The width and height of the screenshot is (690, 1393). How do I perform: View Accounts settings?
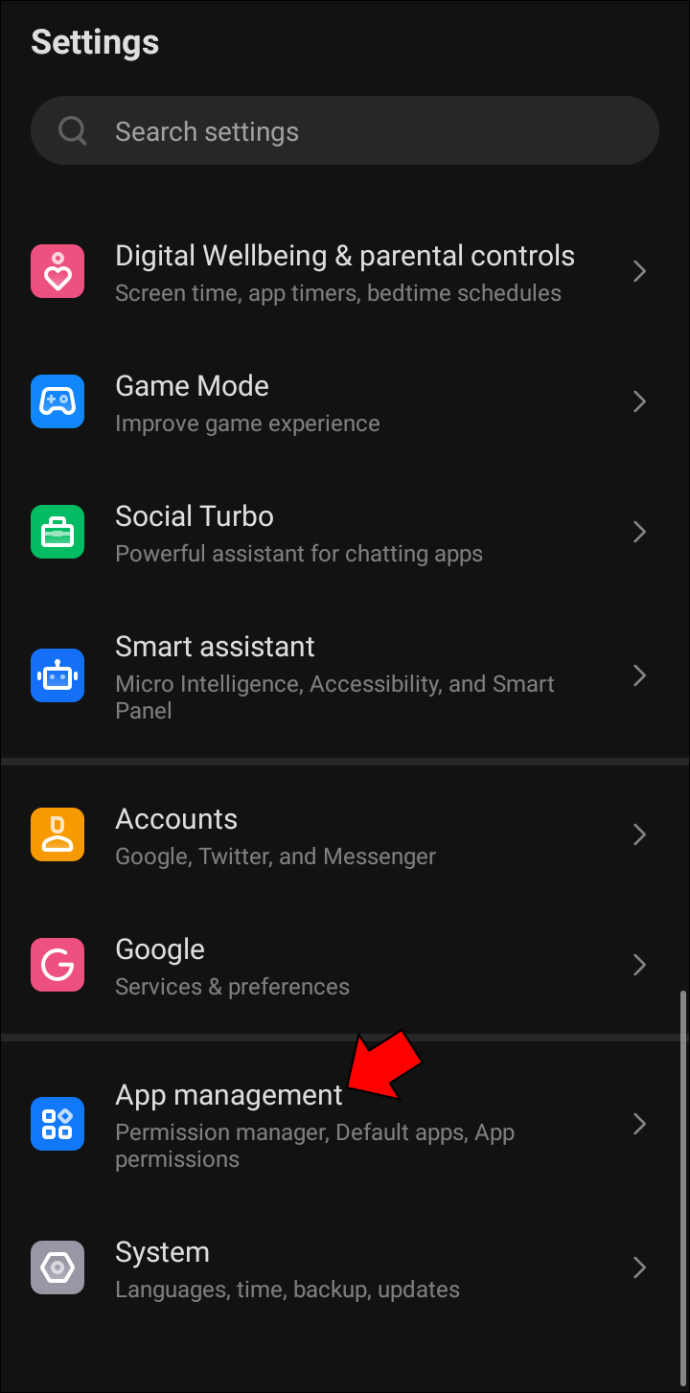[345, 835]
